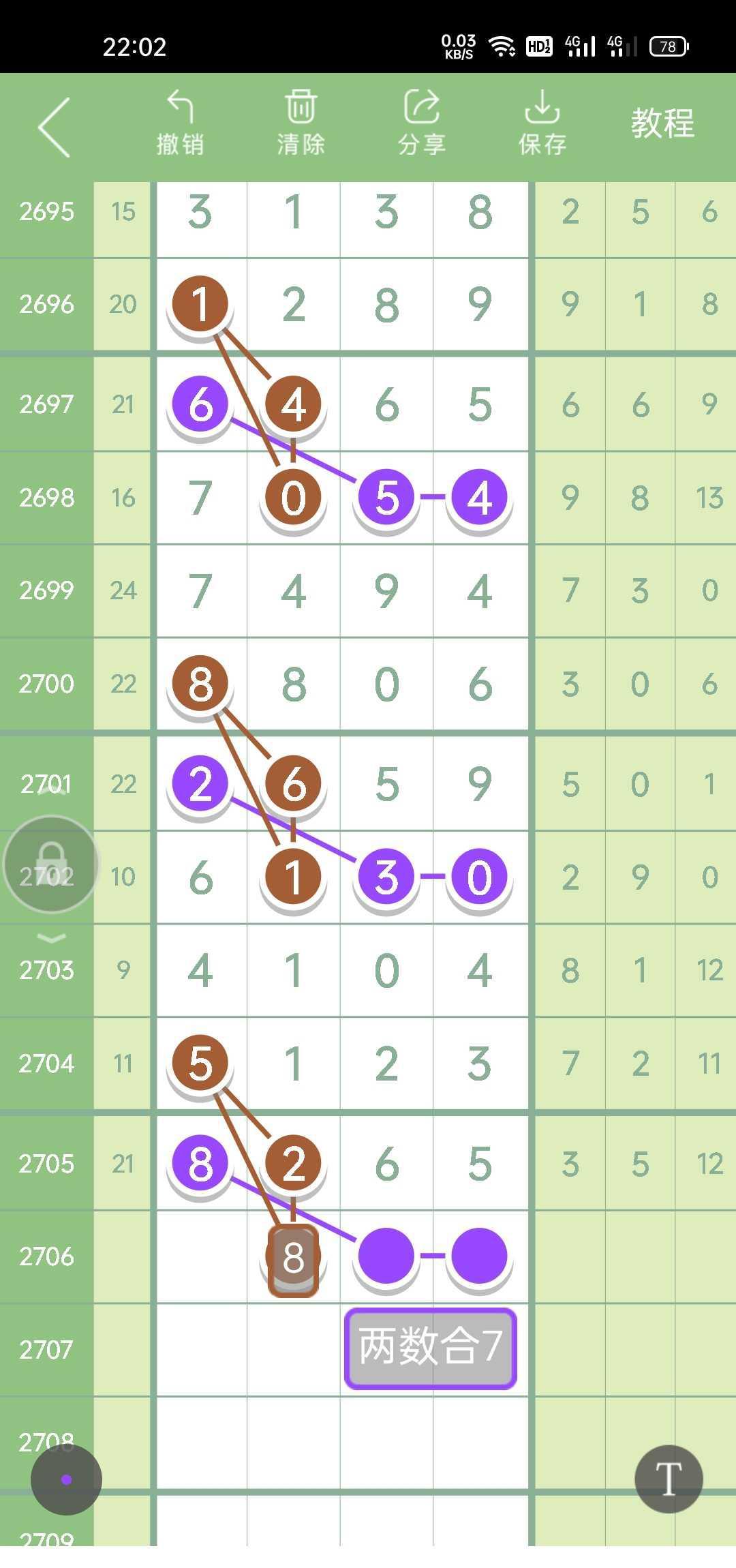This screenshot has height=1568, width=736.
Task: Open the 教程 tutorial
Action: (x=662, y=124)
